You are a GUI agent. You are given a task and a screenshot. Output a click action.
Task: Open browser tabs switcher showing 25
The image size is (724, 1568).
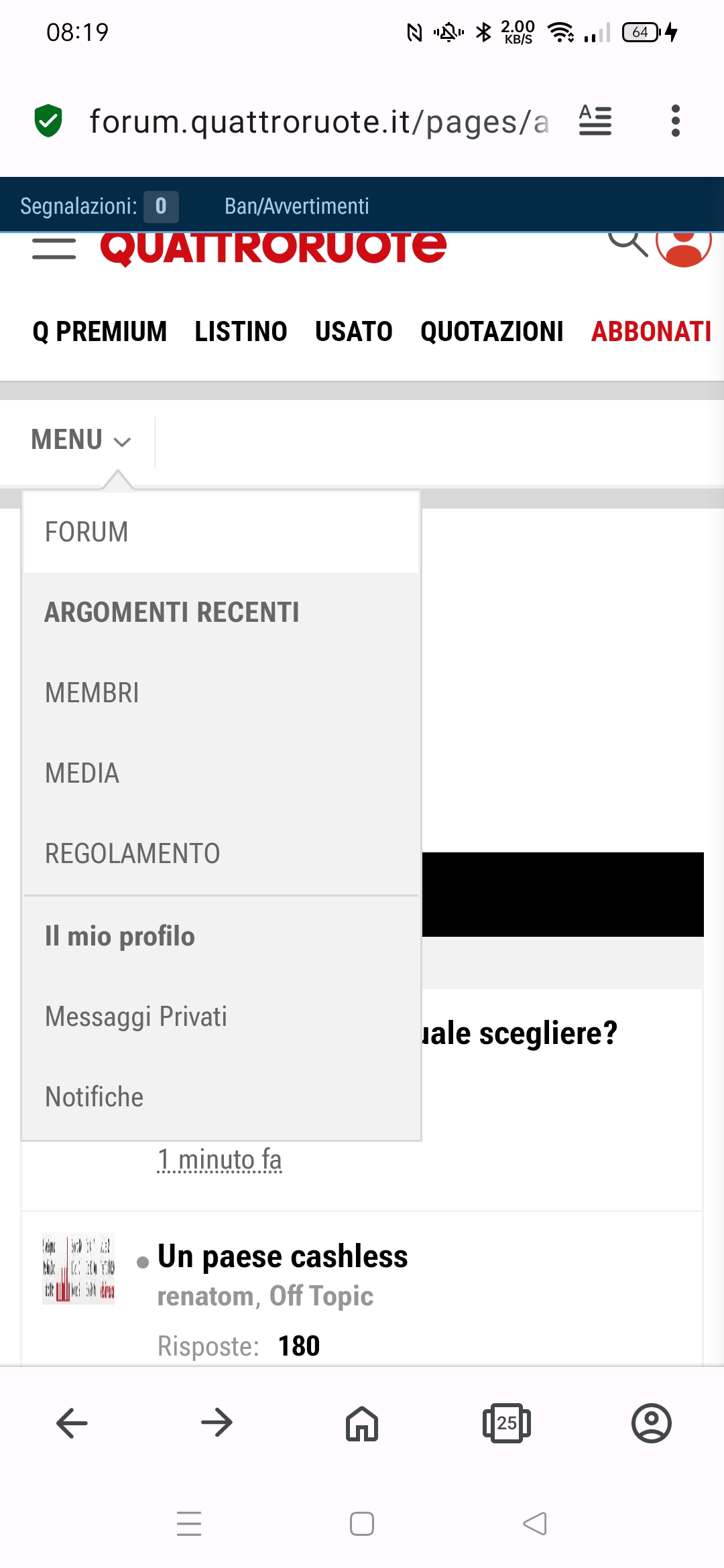click(x=507, y=1423)
